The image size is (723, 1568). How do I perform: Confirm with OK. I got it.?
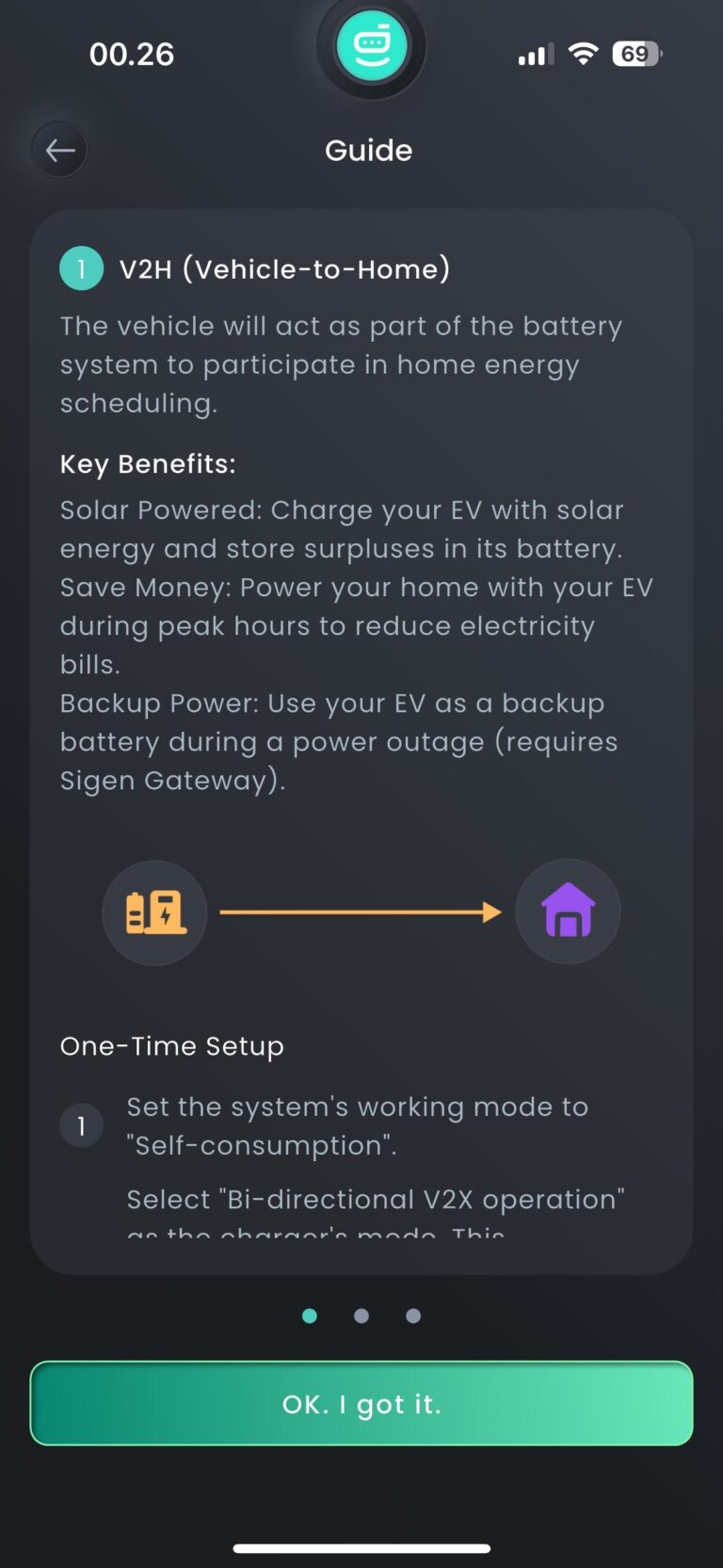click(361, 1403)
